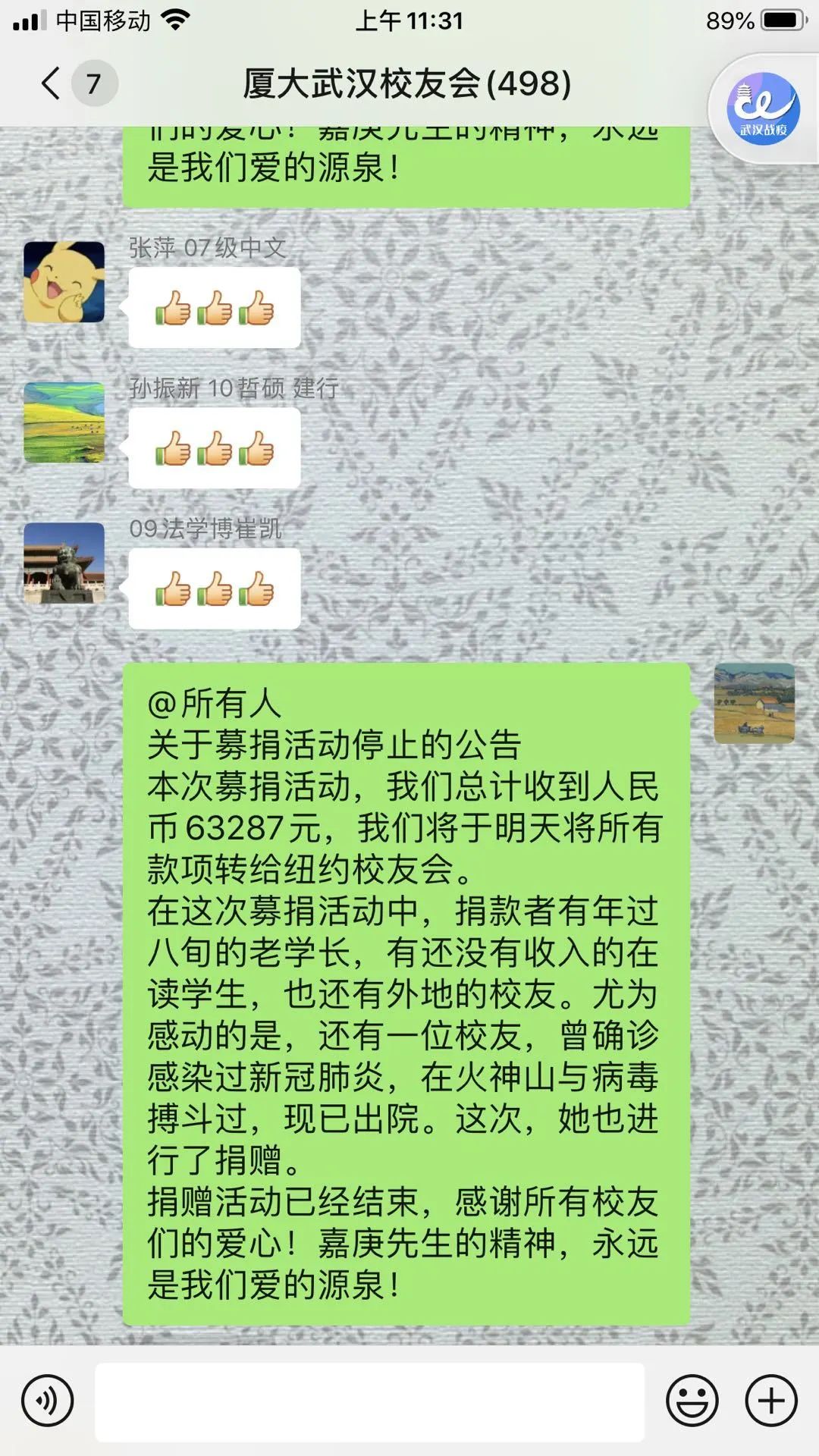
Task: Open 09法学博崔凯's profile avatar
Action: [x=64, y=563]
